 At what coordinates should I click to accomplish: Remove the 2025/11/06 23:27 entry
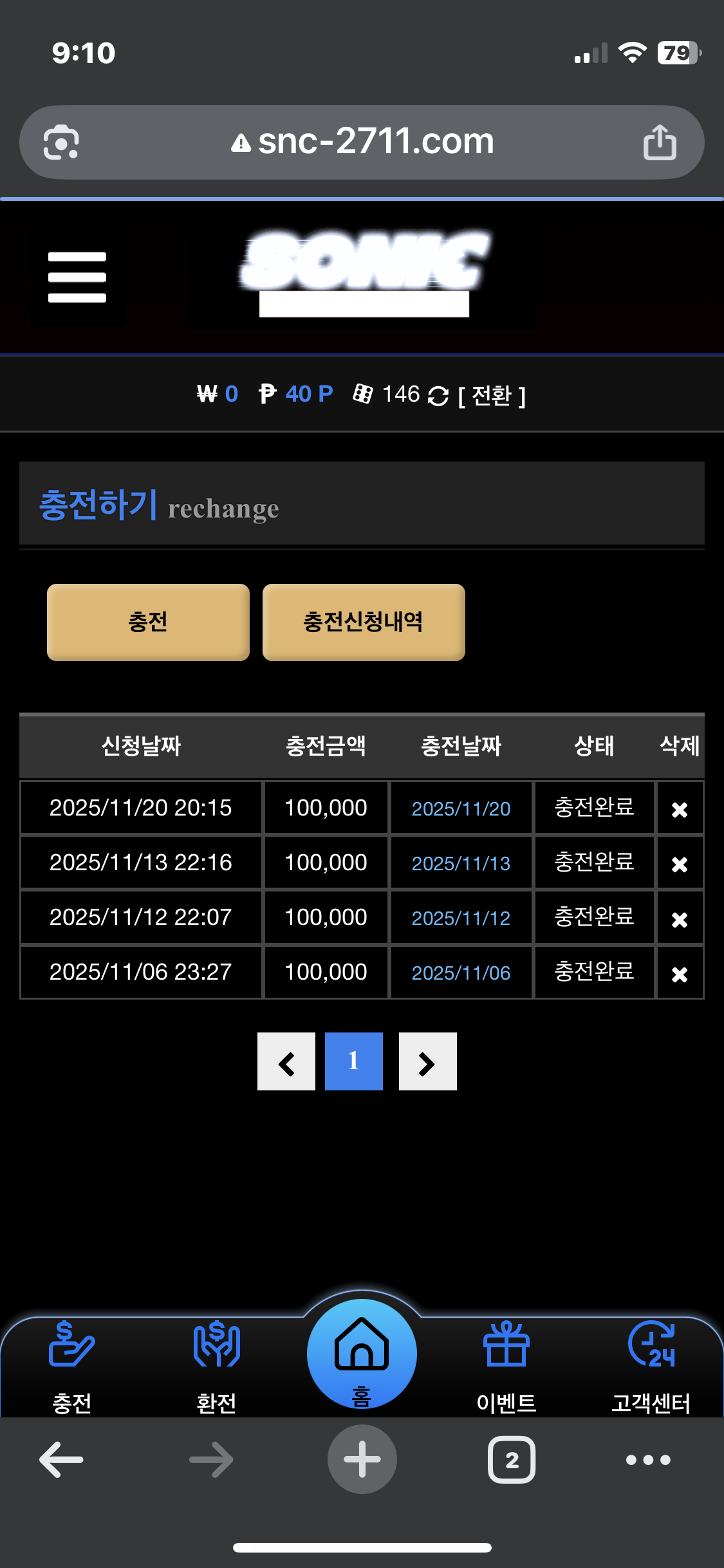click(680, 974)
